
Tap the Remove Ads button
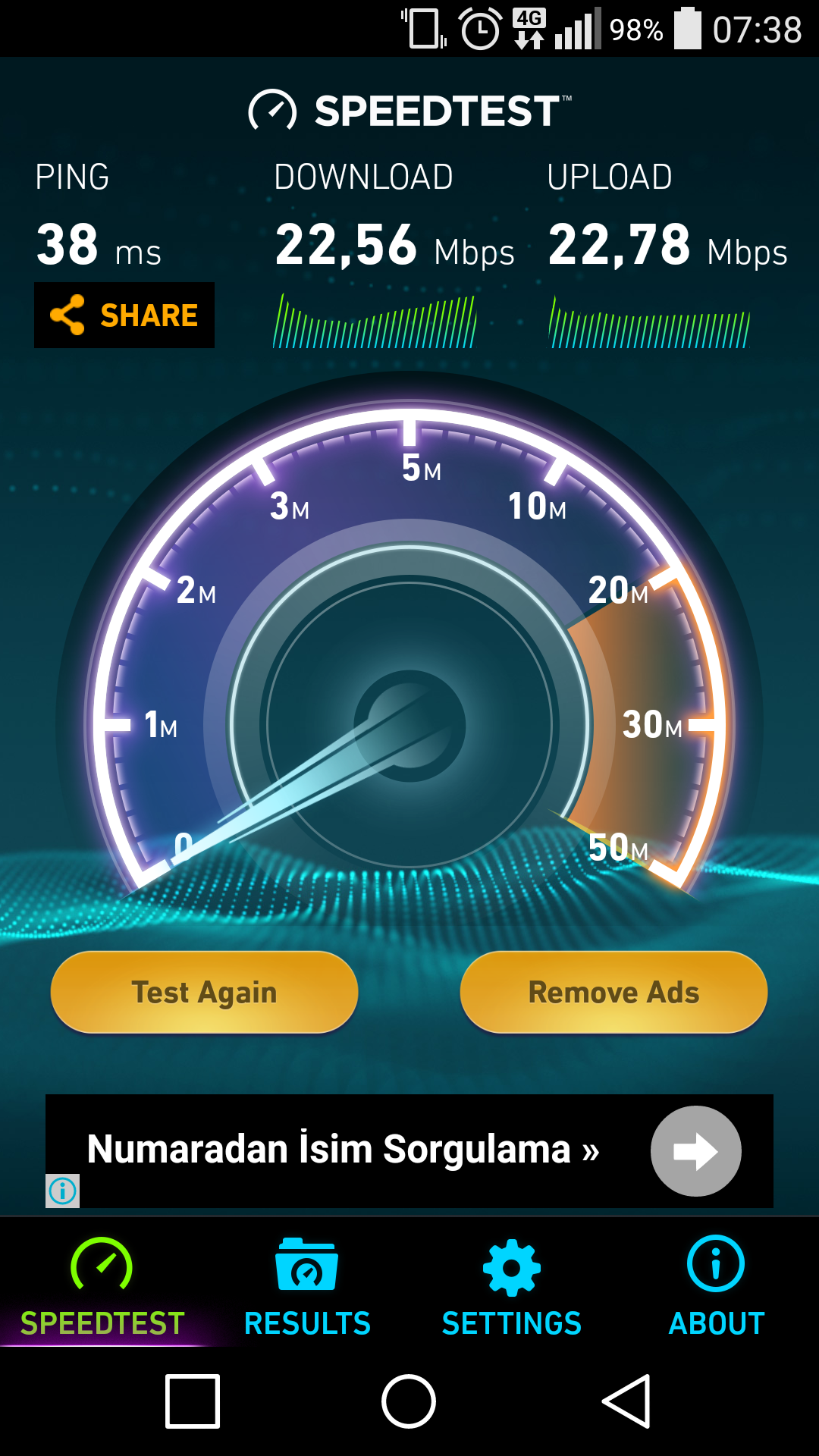[x=613, y=992]
